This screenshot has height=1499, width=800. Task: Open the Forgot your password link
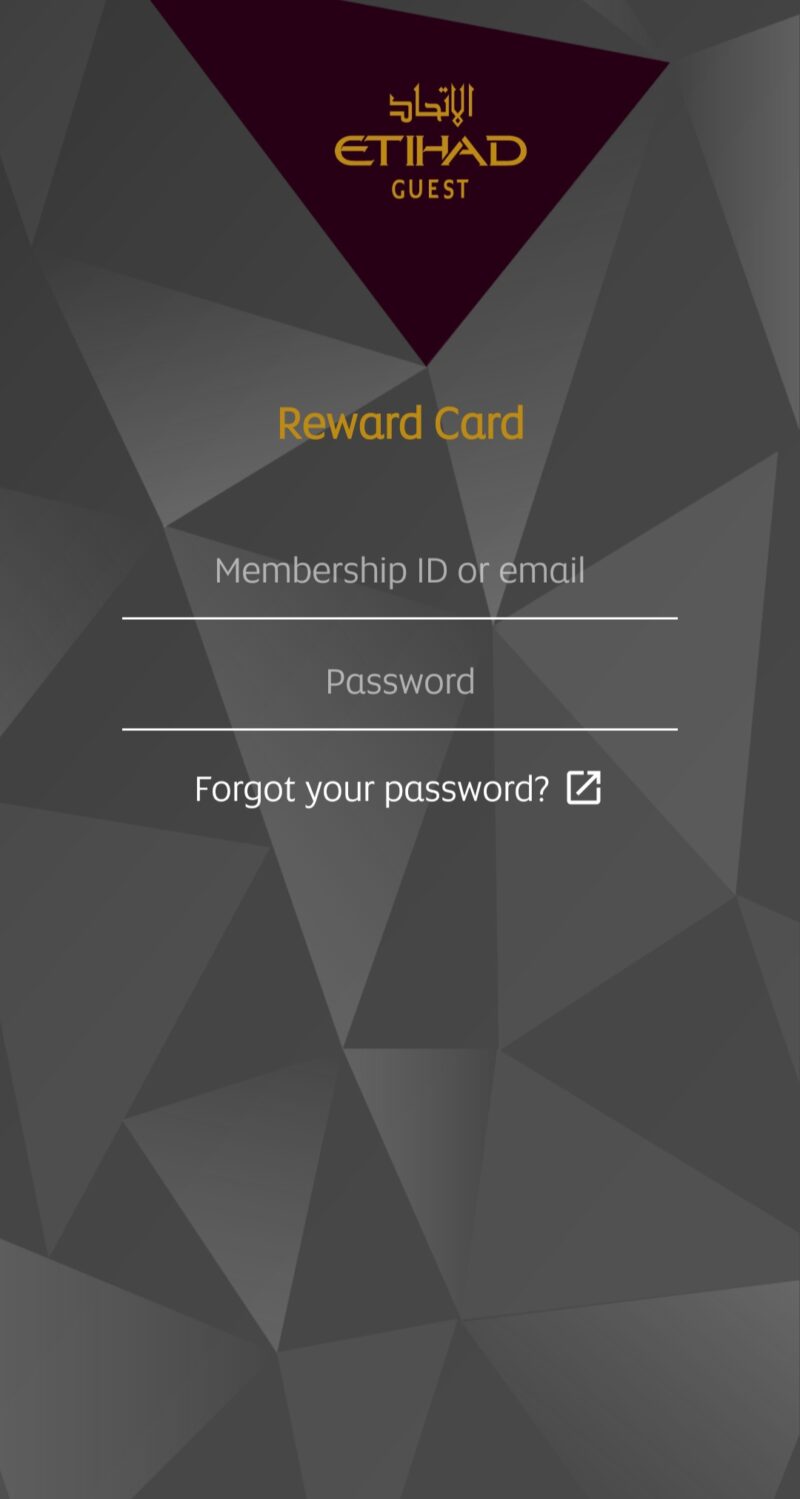pos(398,789)
